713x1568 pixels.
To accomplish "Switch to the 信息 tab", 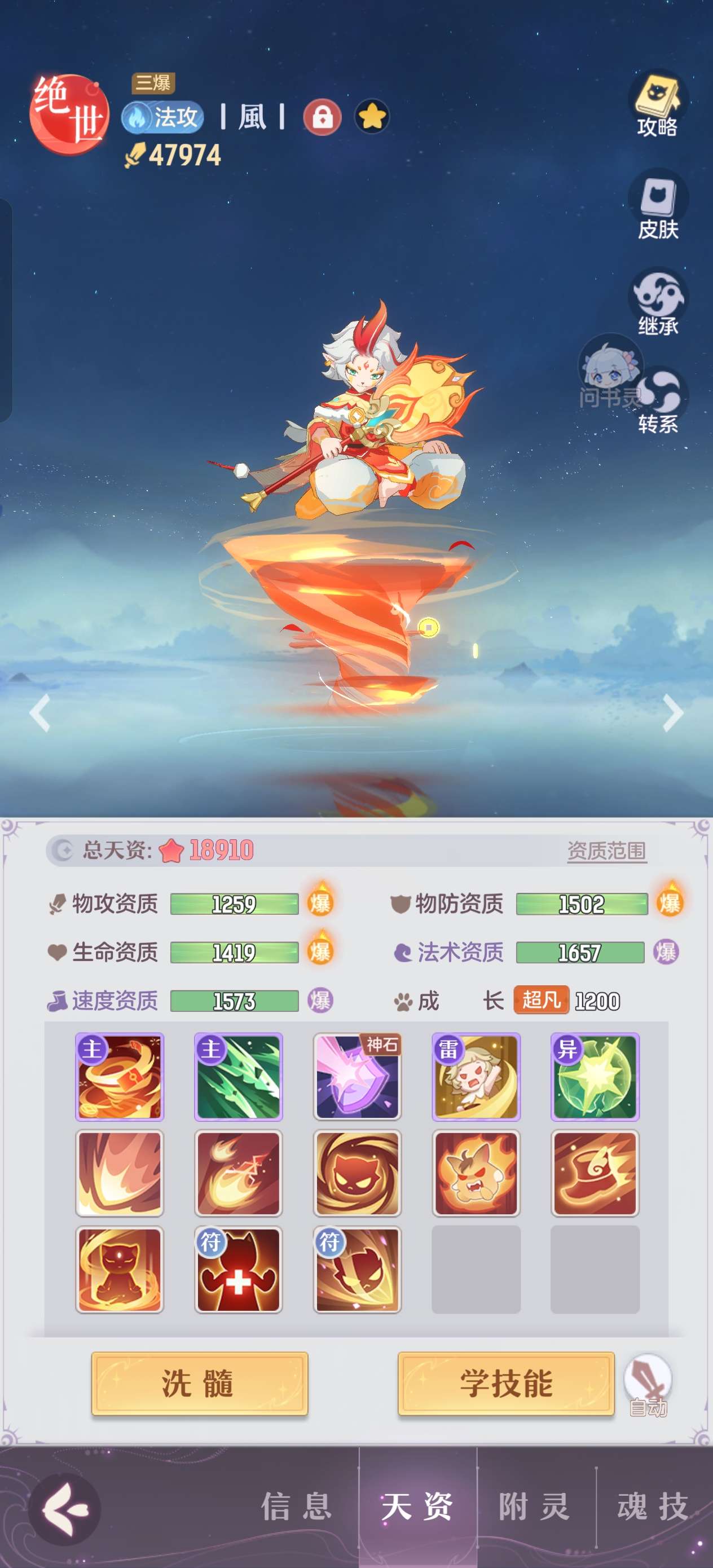I will pyautogui.click(x=297, y=1507).
